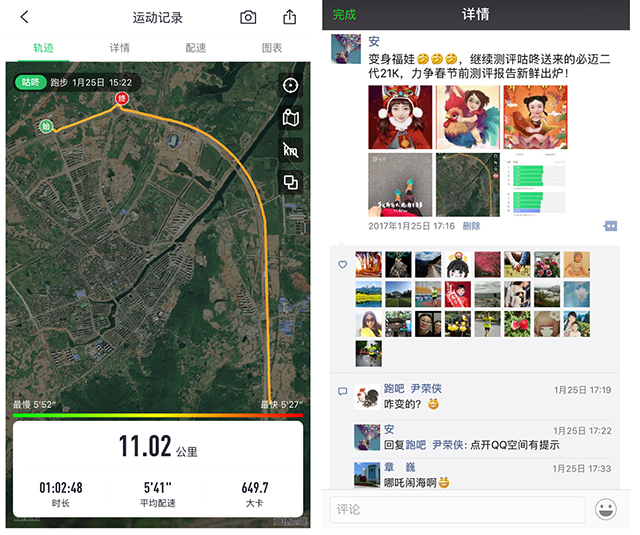This screenshot has width=640, height=535.
Task: Open the map layers icon
Action: 290,182
